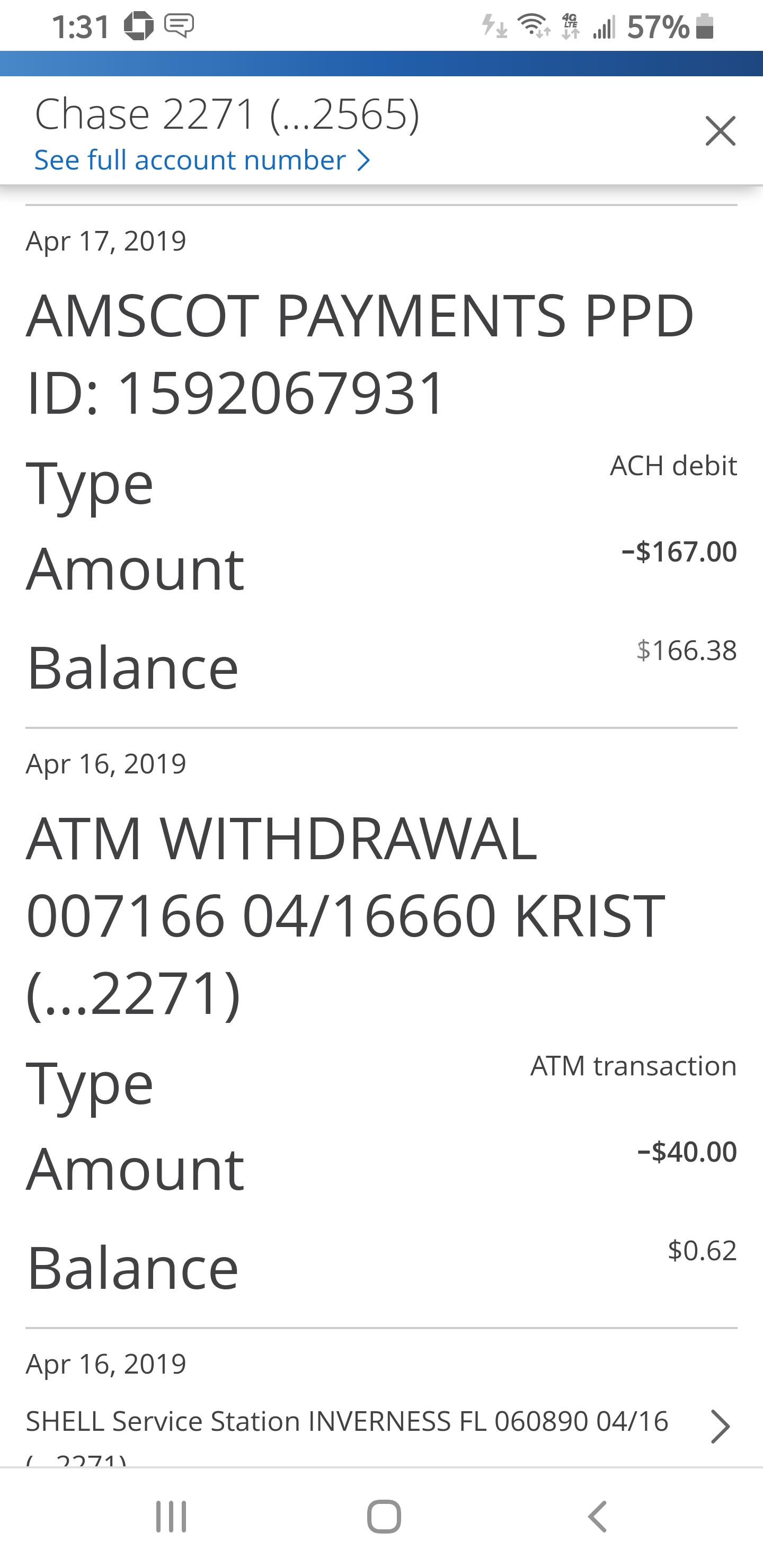
Task: Go back using the system back button
Action: [x=597, y=1516]
